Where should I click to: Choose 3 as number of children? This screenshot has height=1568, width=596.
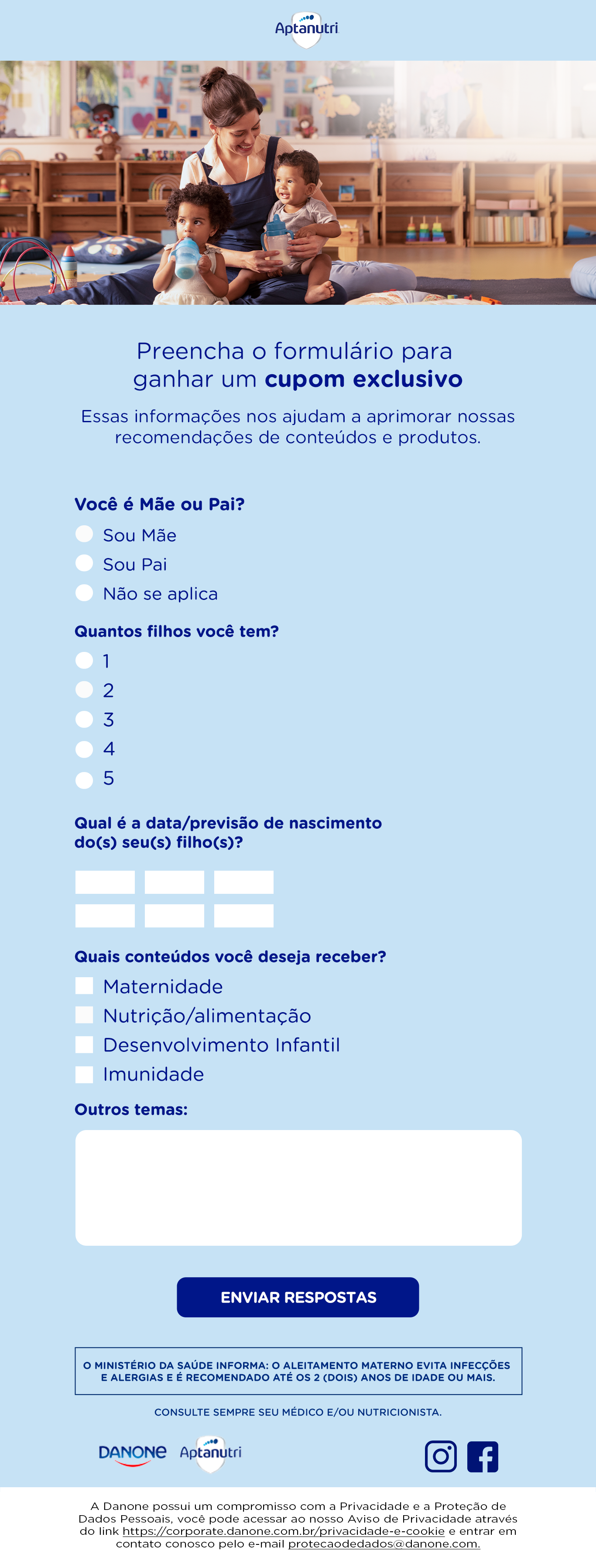point(84,720)
